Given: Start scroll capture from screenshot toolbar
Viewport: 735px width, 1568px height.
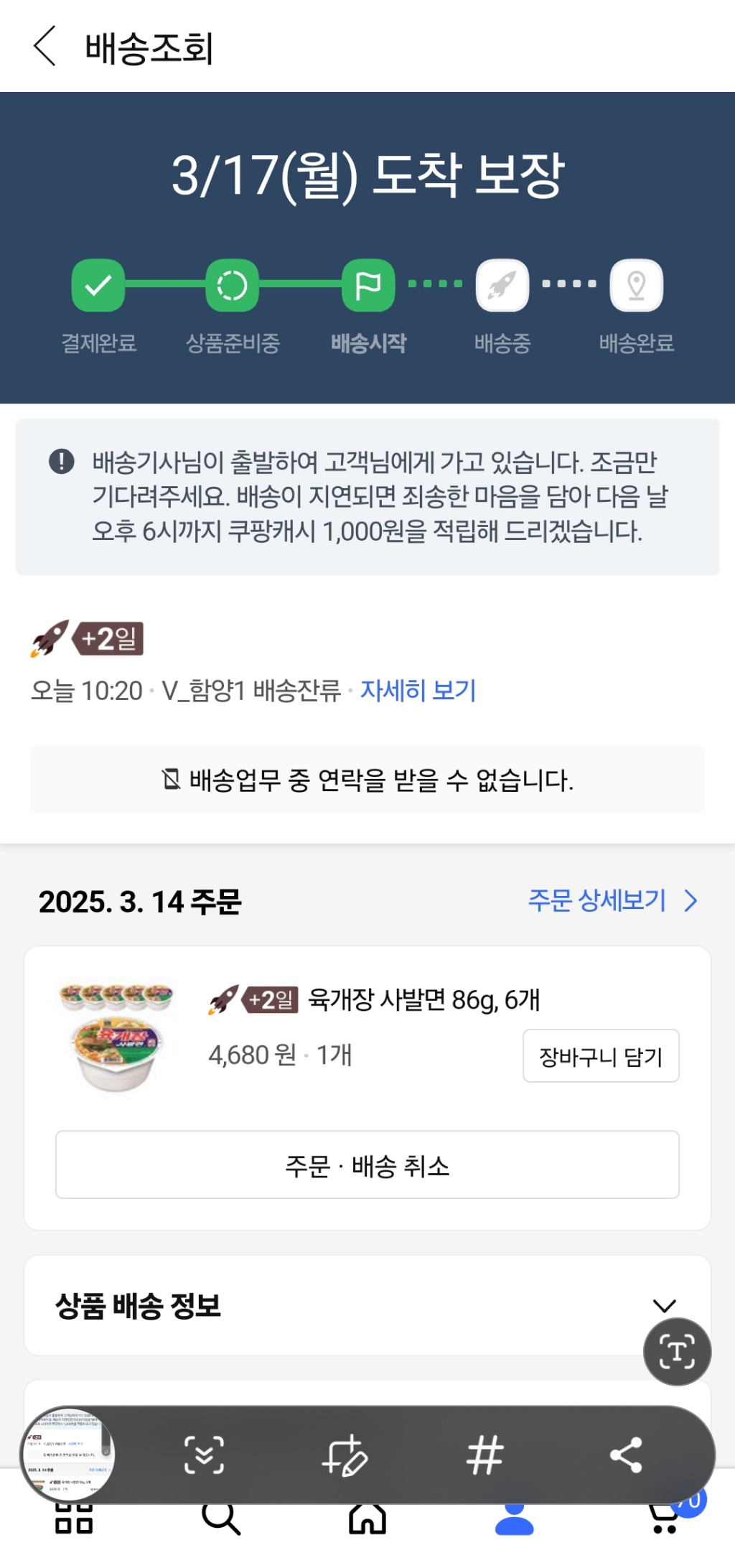Looking at the screenshot, I should tap(205, 1455).
